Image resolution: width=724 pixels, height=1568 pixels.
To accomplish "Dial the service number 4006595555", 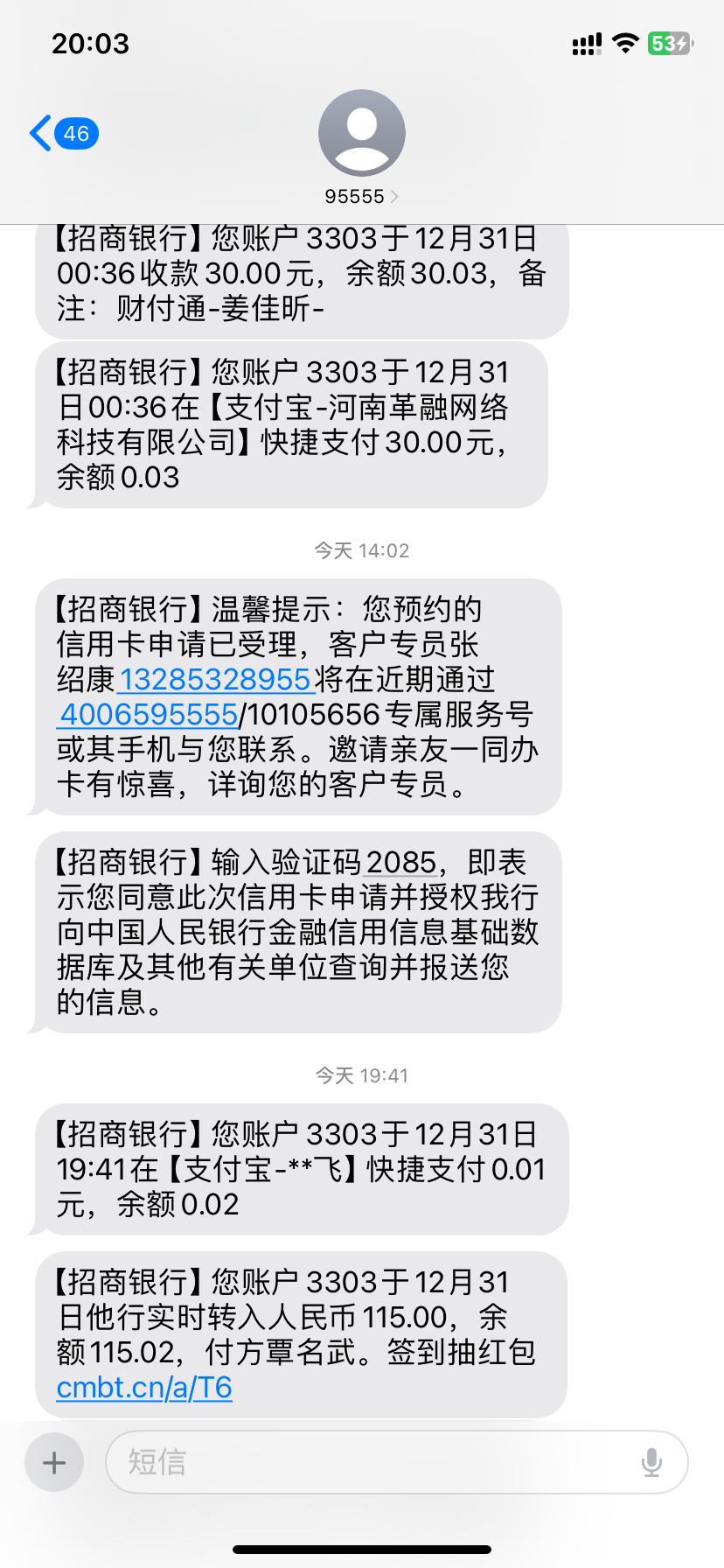I will coord(149,715).
